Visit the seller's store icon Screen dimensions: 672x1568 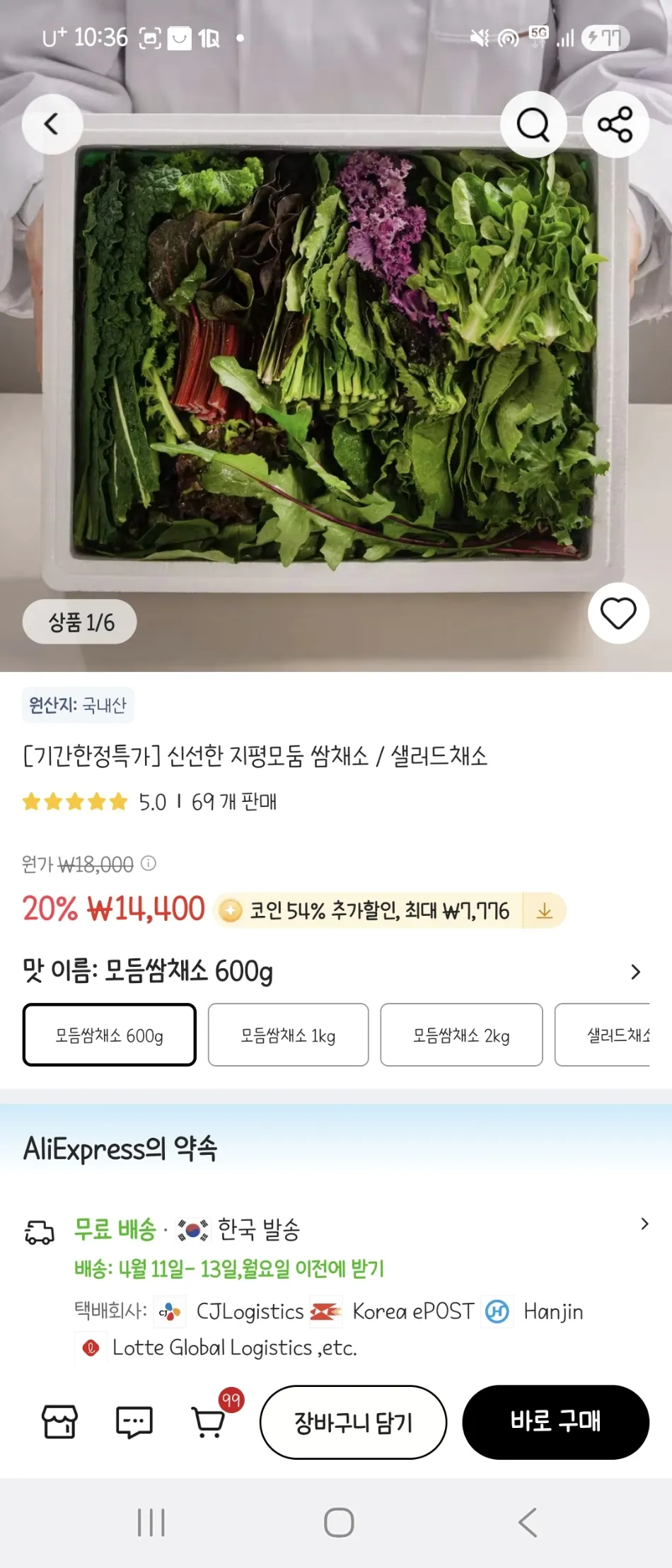[60, 1421]
